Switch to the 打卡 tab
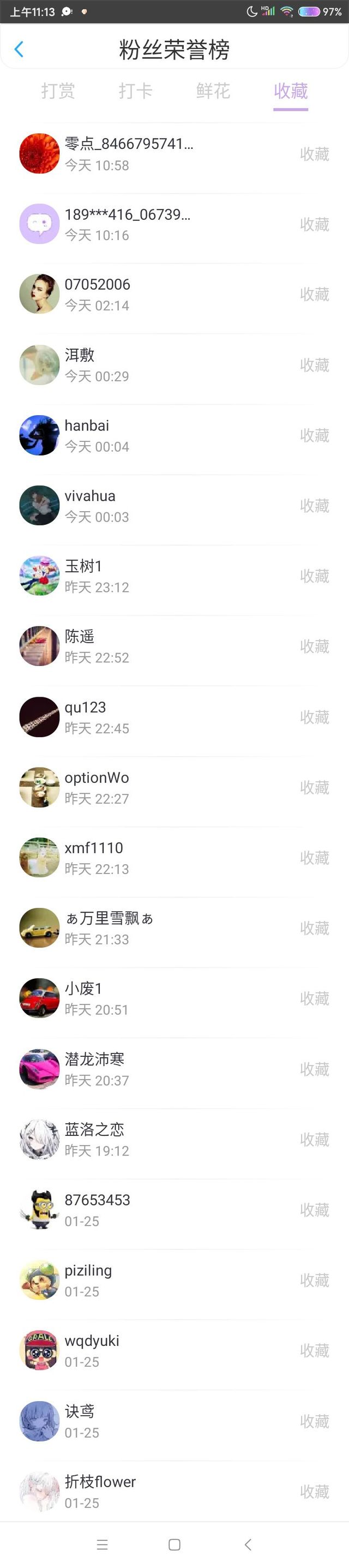 click(x=136, y=91)
